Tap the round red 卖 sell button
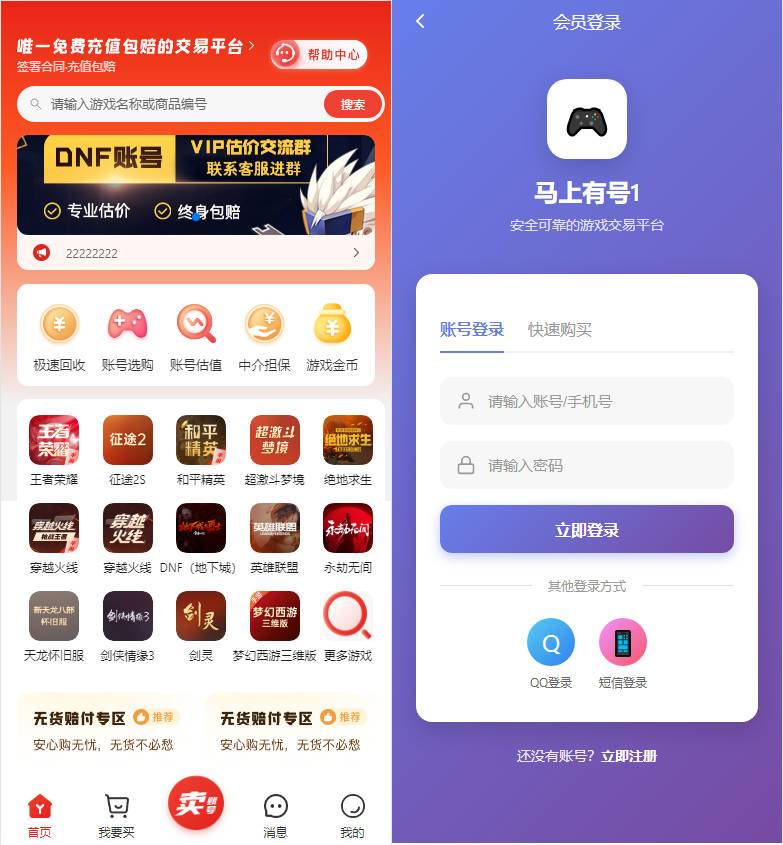Screen dimensions: 783x845 (196, 802)
